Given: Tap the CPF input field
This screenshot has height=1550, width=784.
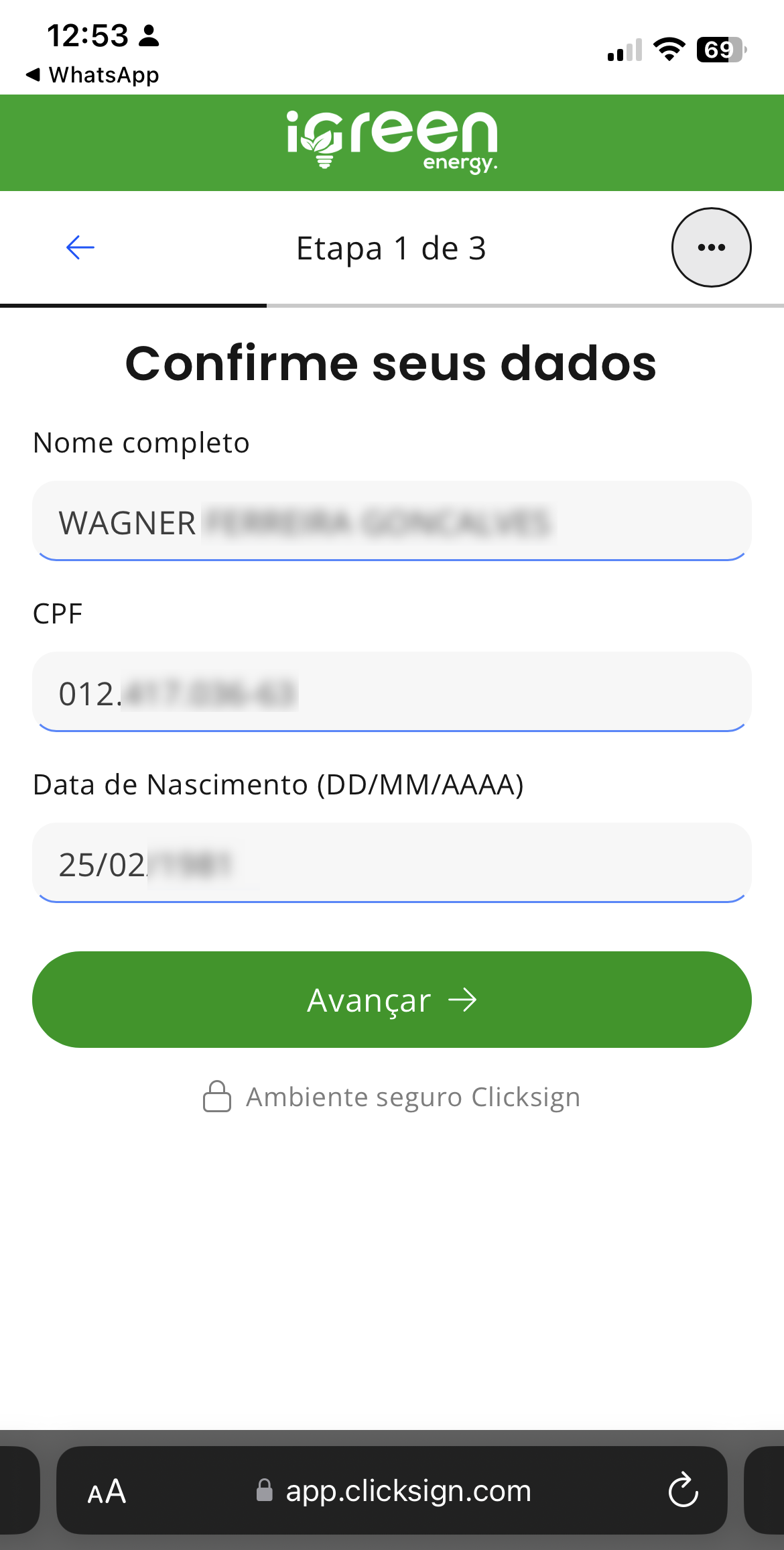Looking at the screenshot, I should [x=391, y=693].
